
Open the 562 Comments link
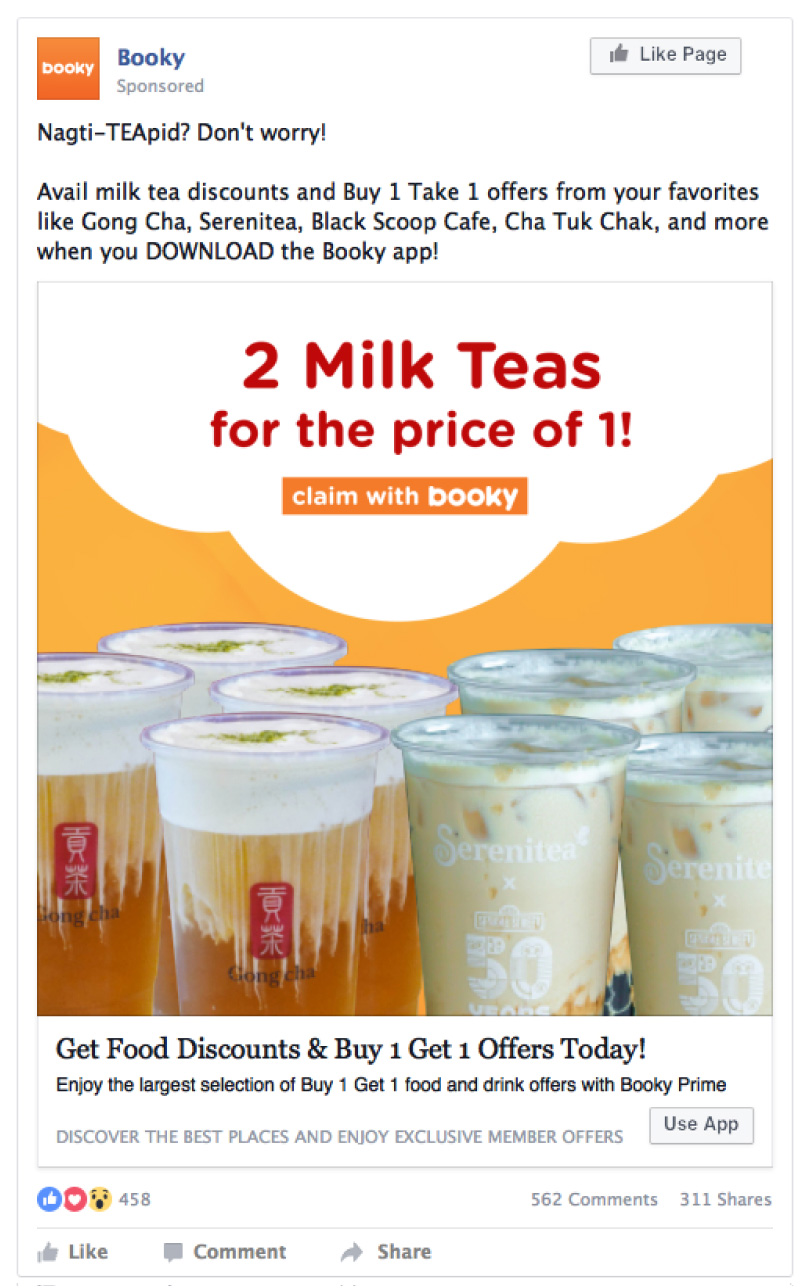point(594,1199)
